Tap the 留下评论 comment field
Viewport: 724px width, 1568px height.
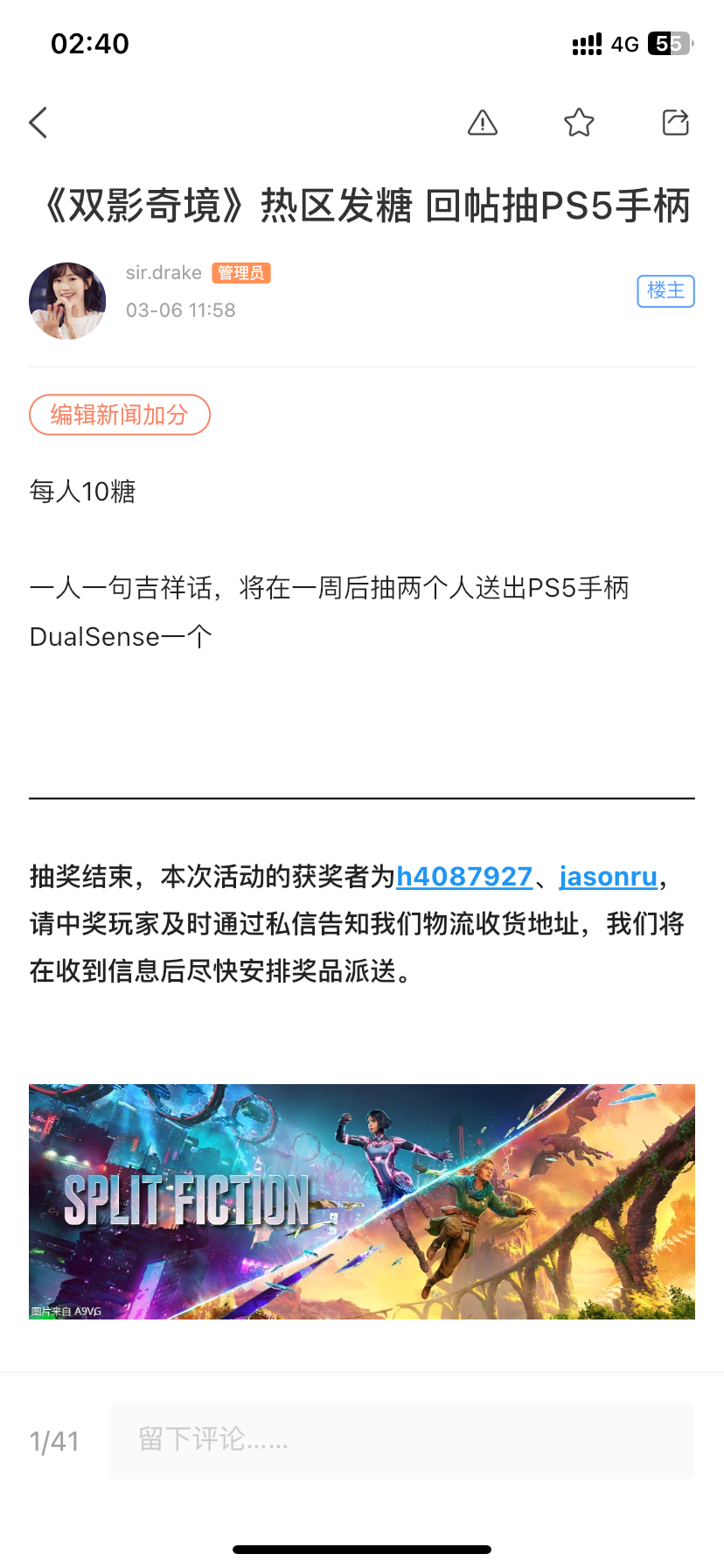tap(401, 1440)
